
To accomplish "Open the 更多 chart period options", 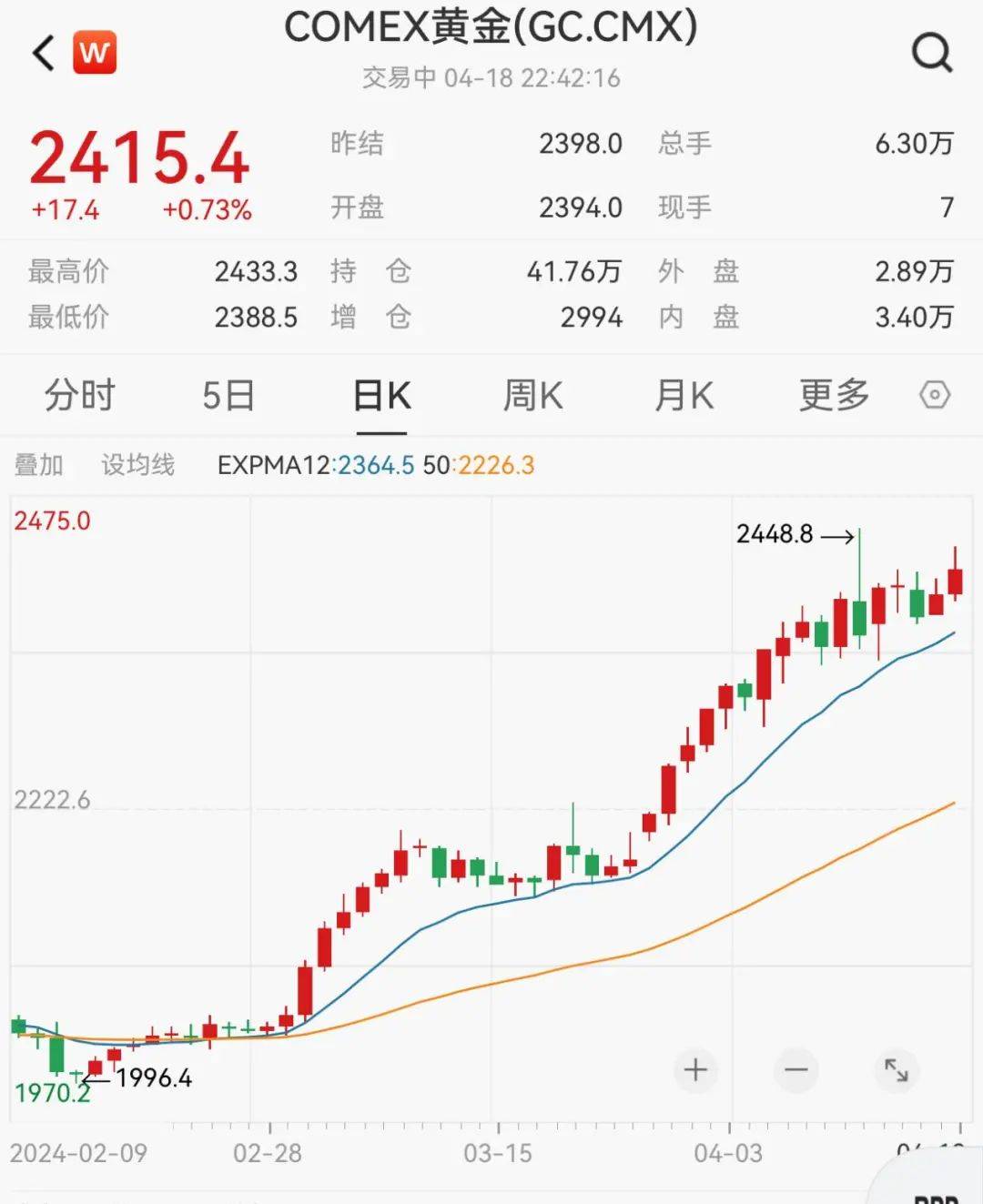I will pos(834,396).
